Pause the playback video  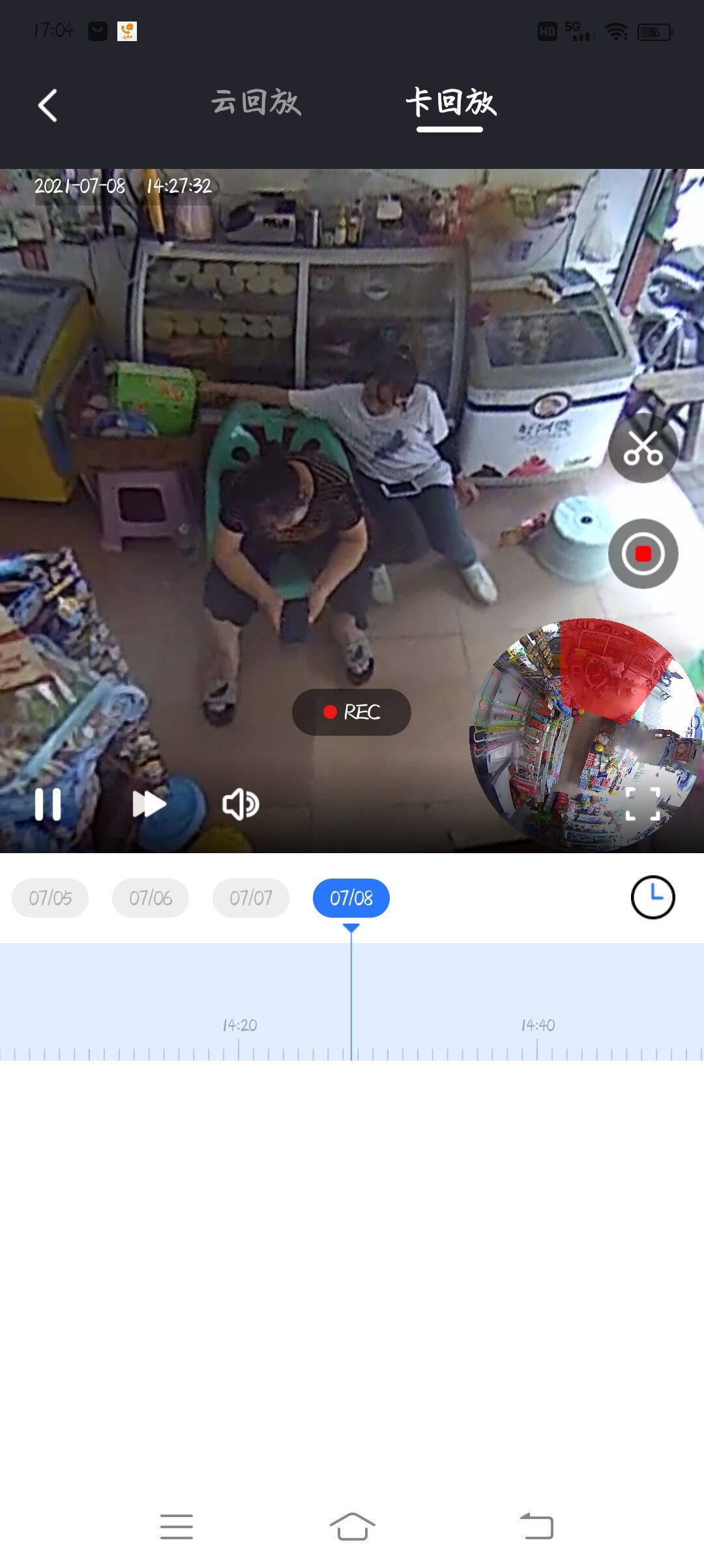coord(48,804)
